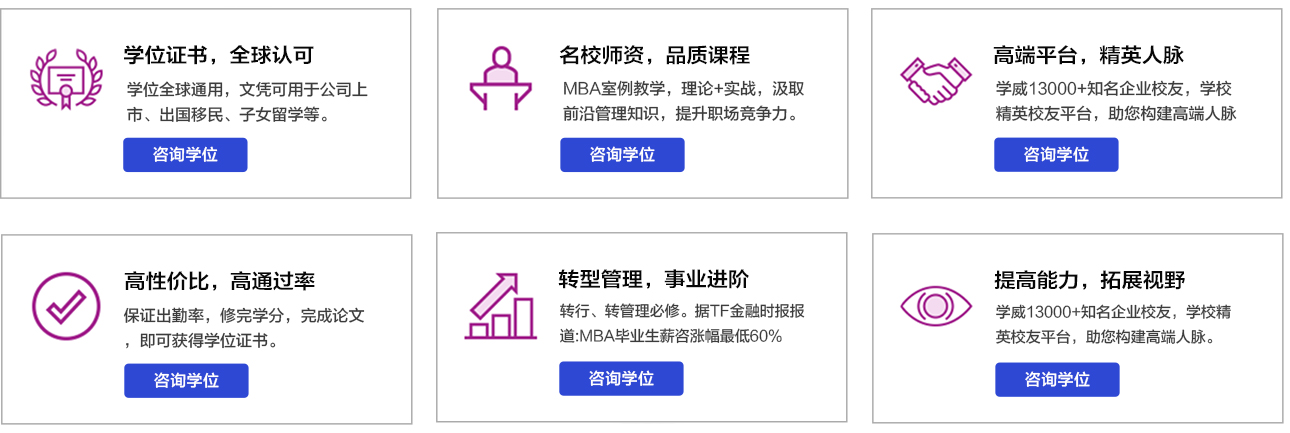The height and width of the screenshot is (433, 1290).
Task: Tap 咨询学位 under 高性价比，高通过率
Action: click(186, 380)
